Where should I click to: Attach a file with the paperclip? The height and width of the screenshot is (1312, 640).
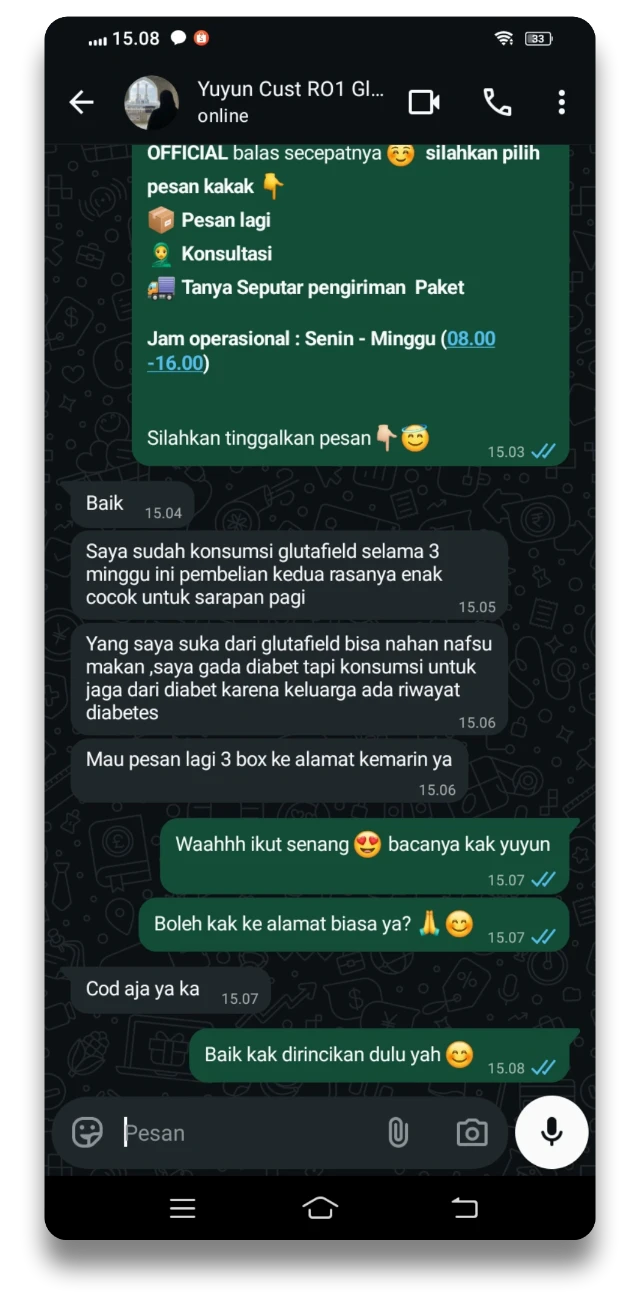tap(398, 1132)
